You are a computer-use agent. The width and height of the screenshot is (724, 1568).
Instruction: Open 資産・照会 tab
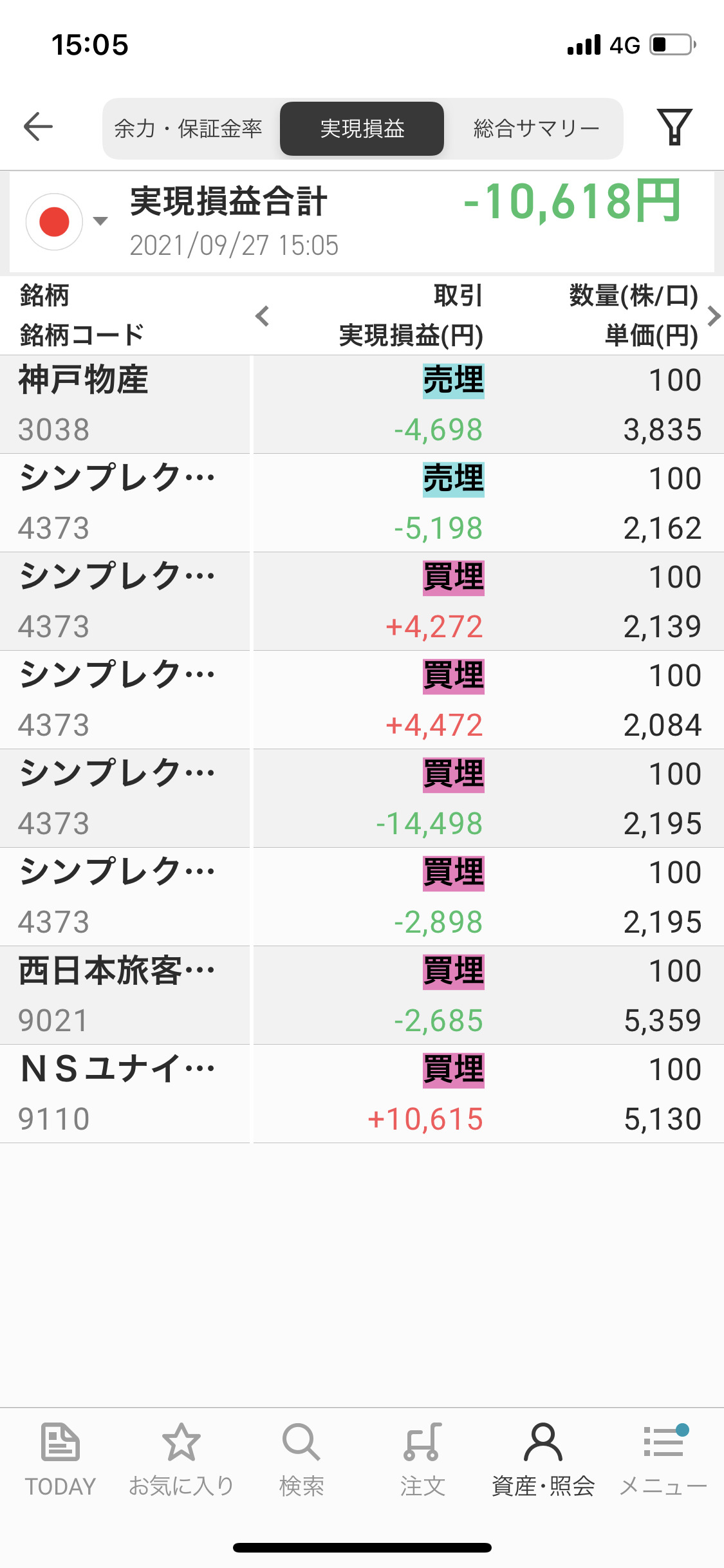click(543, 1460)
